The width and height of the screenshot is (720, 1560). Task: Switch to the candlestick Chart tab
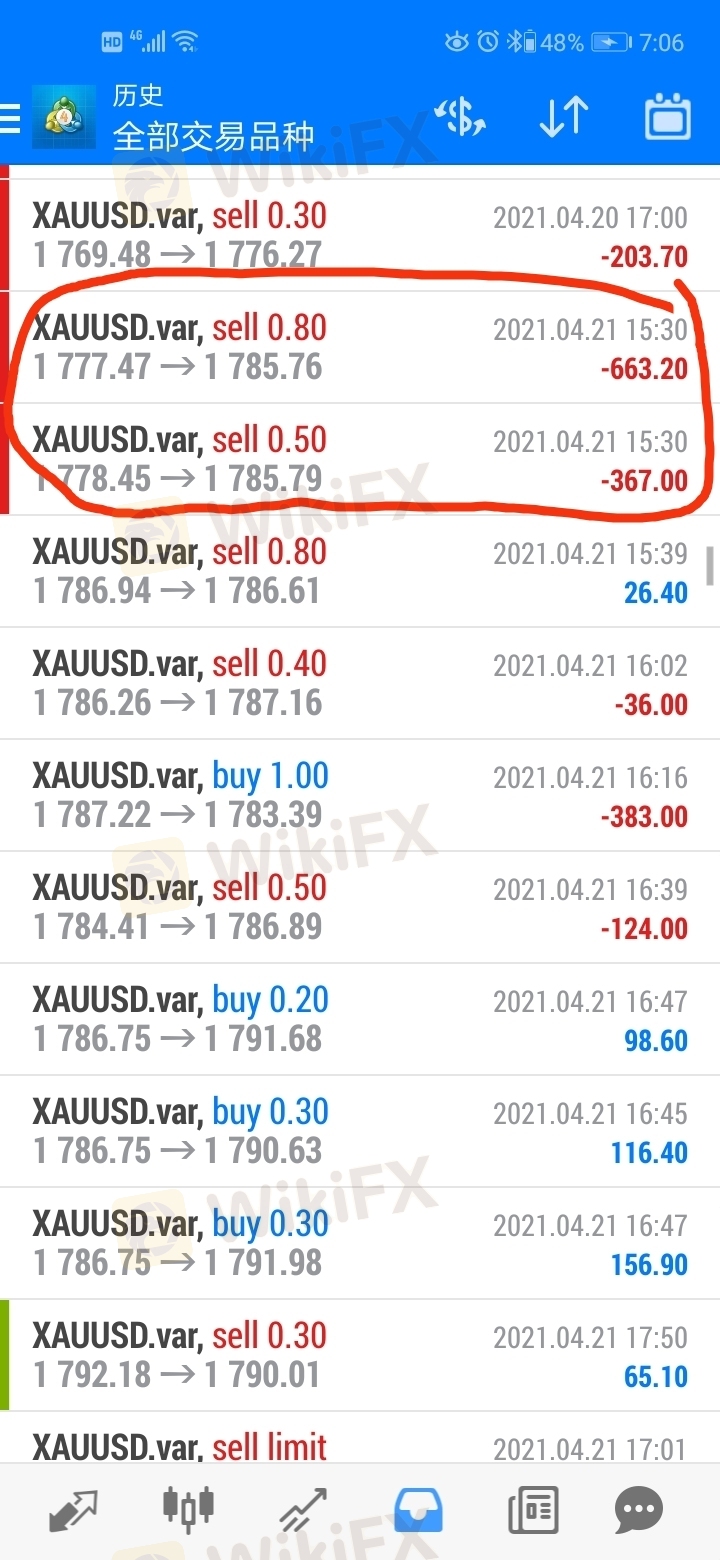(x=187, y=1510)
